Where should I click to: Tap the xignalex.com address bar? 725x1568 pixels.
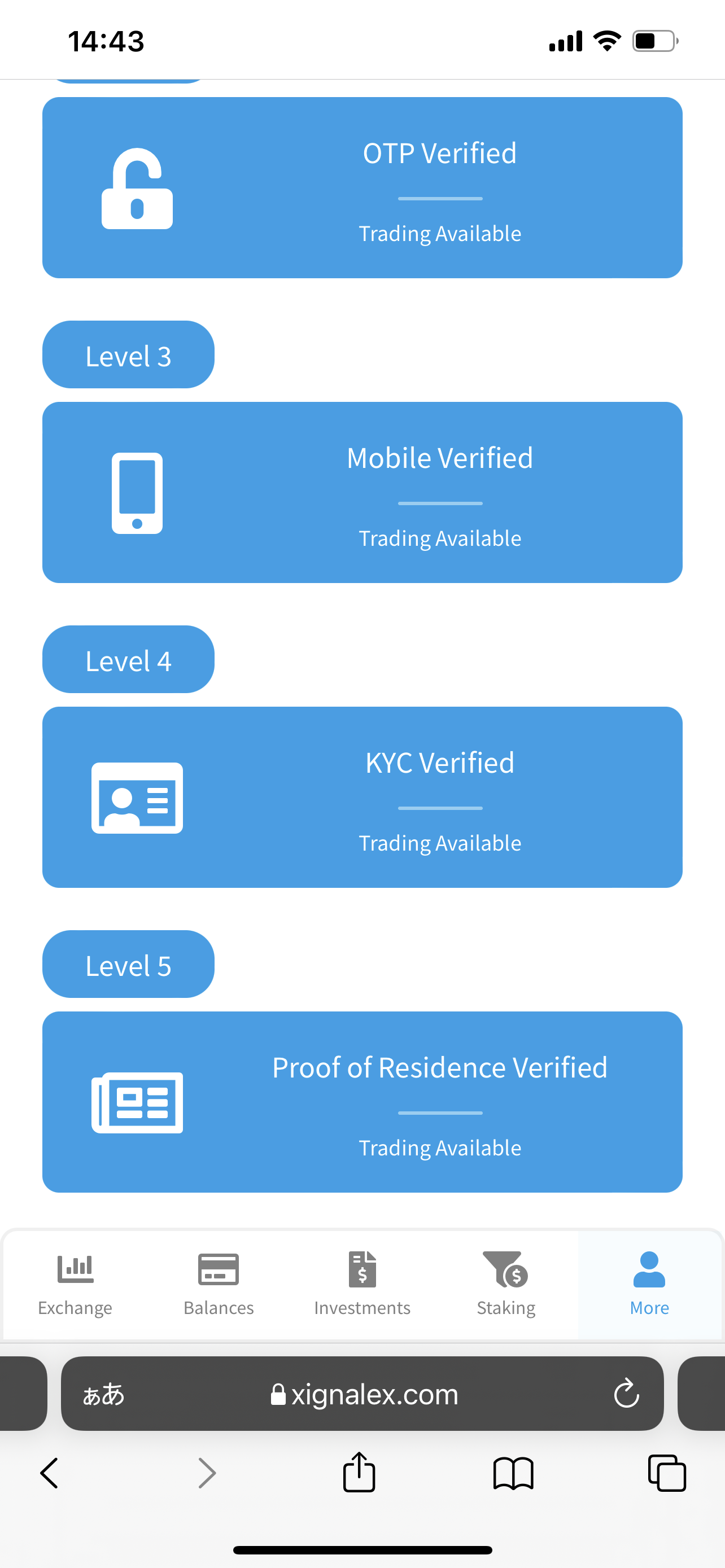[365, 1393]
